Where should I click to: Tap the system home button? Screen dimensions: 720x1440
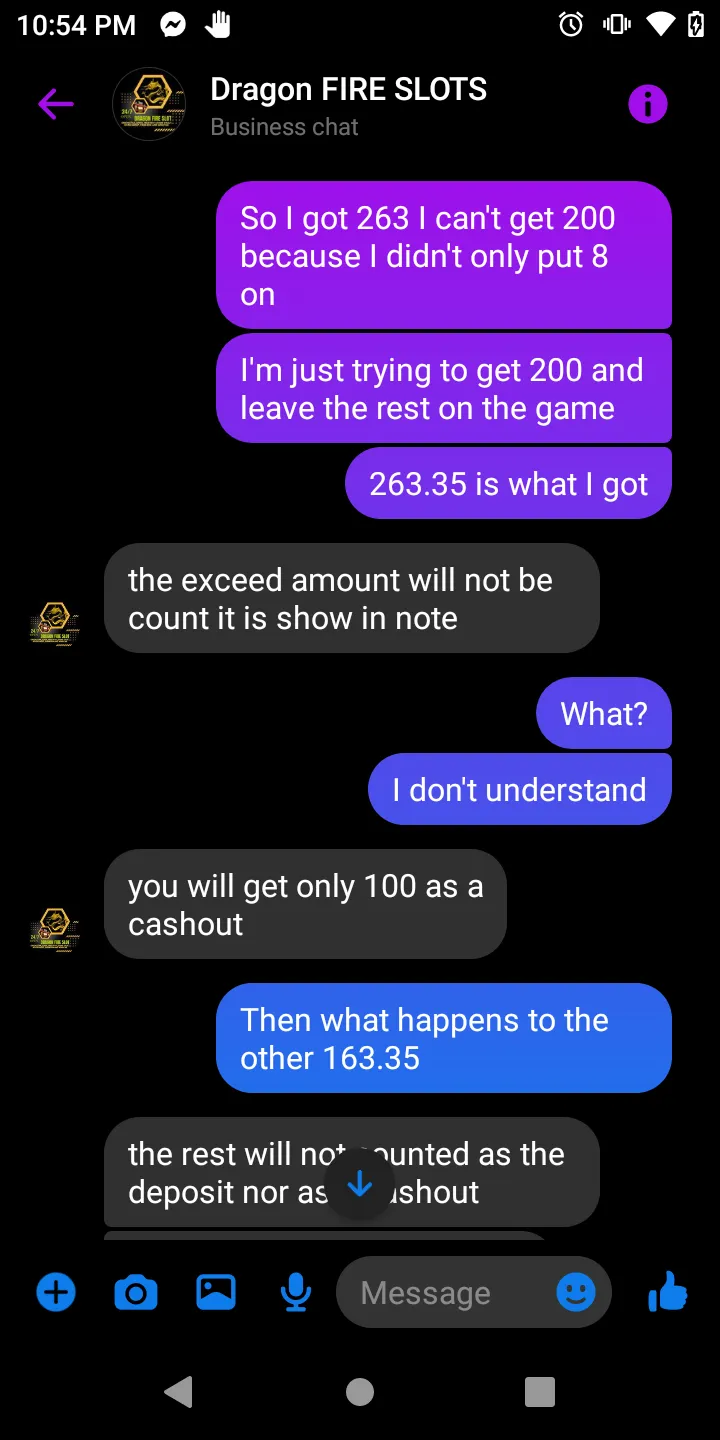(360, 1392)
